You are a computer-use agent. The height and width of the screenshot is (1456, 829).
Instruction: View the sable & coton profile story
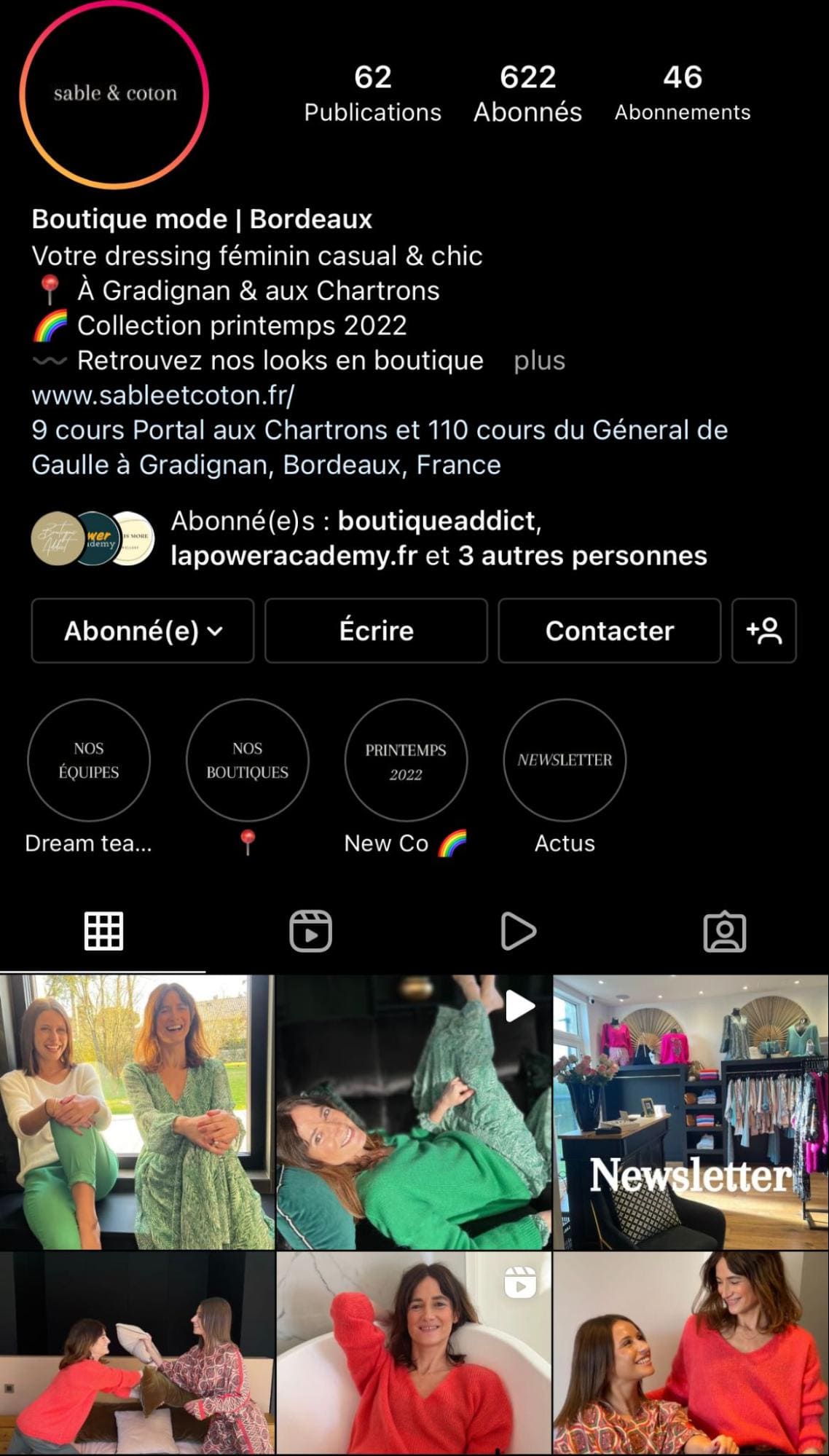114,94
